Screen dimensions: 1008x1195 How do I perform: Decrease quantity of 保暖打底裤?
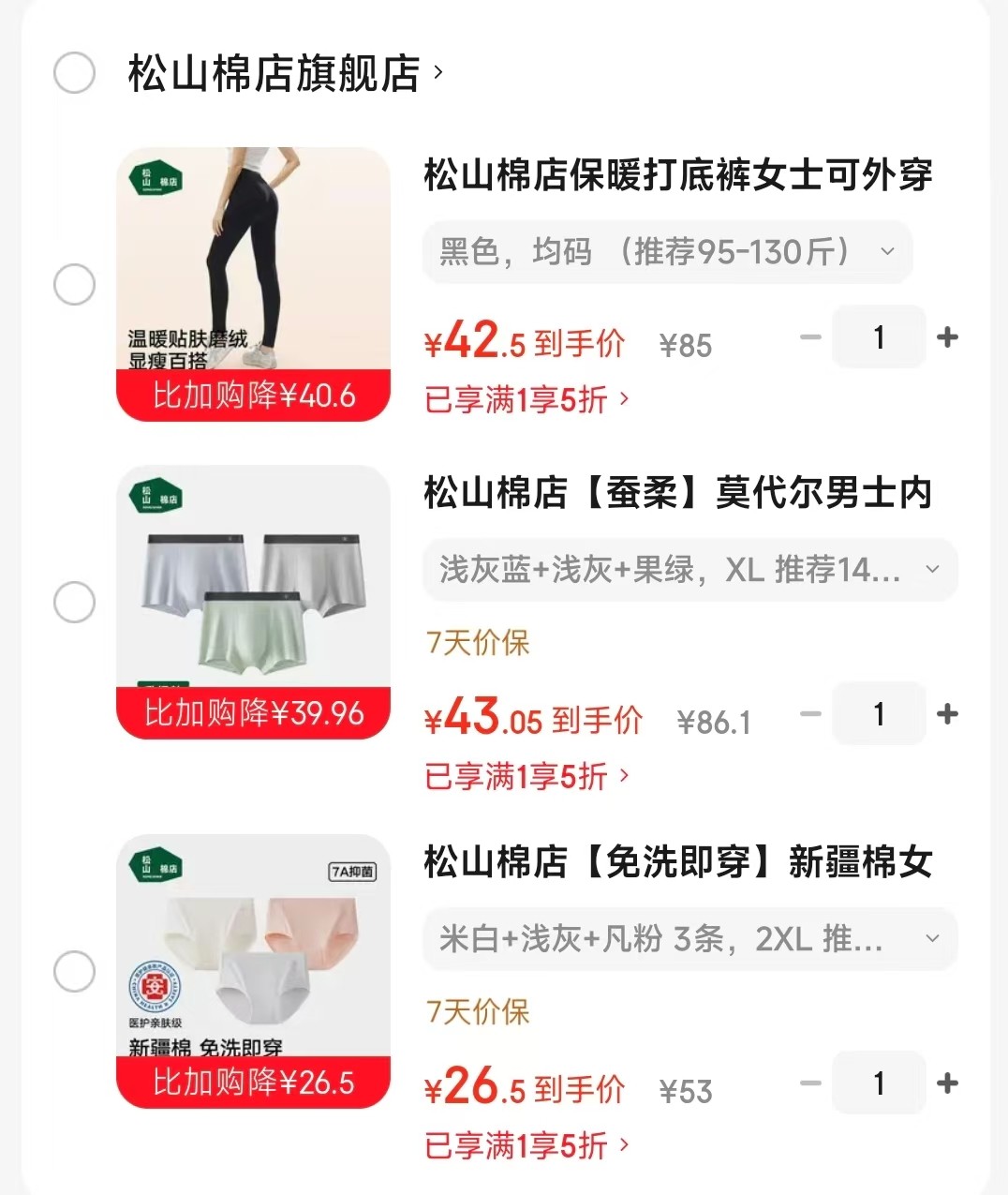(x=810, y=337)
